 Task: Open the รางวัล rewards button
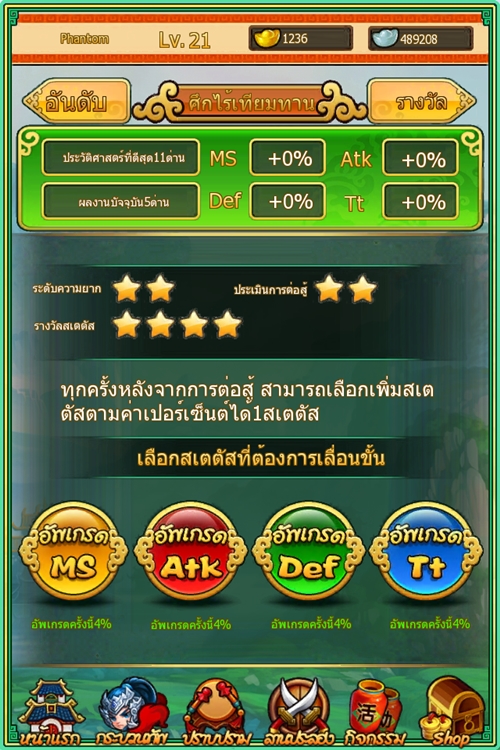(422, 101)
